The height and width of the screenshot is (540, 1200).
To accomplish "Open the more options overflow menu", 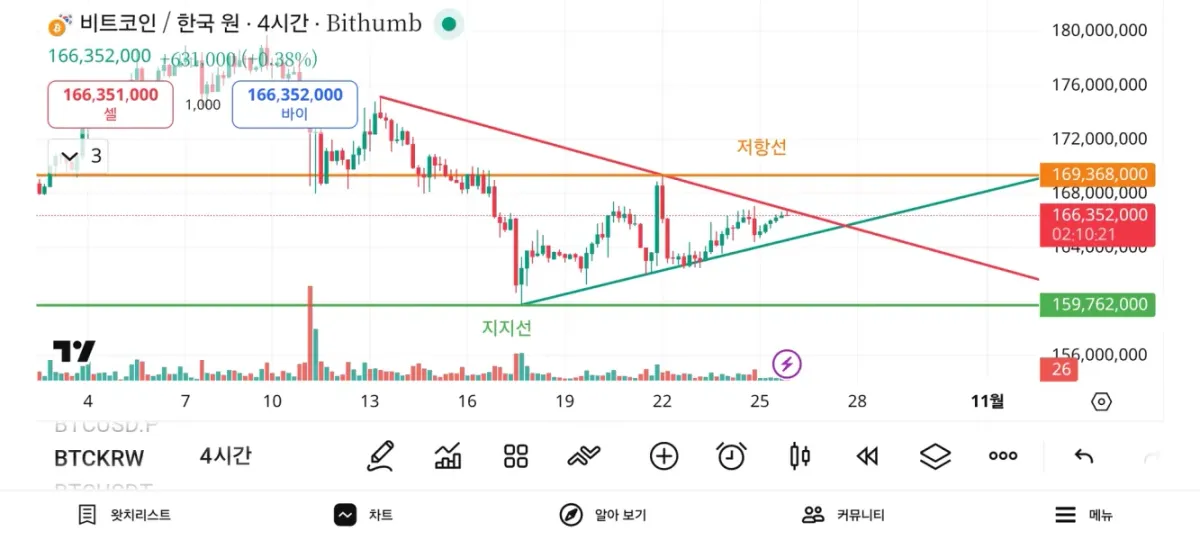I will pyautogui.click(x=1003, y=456).
